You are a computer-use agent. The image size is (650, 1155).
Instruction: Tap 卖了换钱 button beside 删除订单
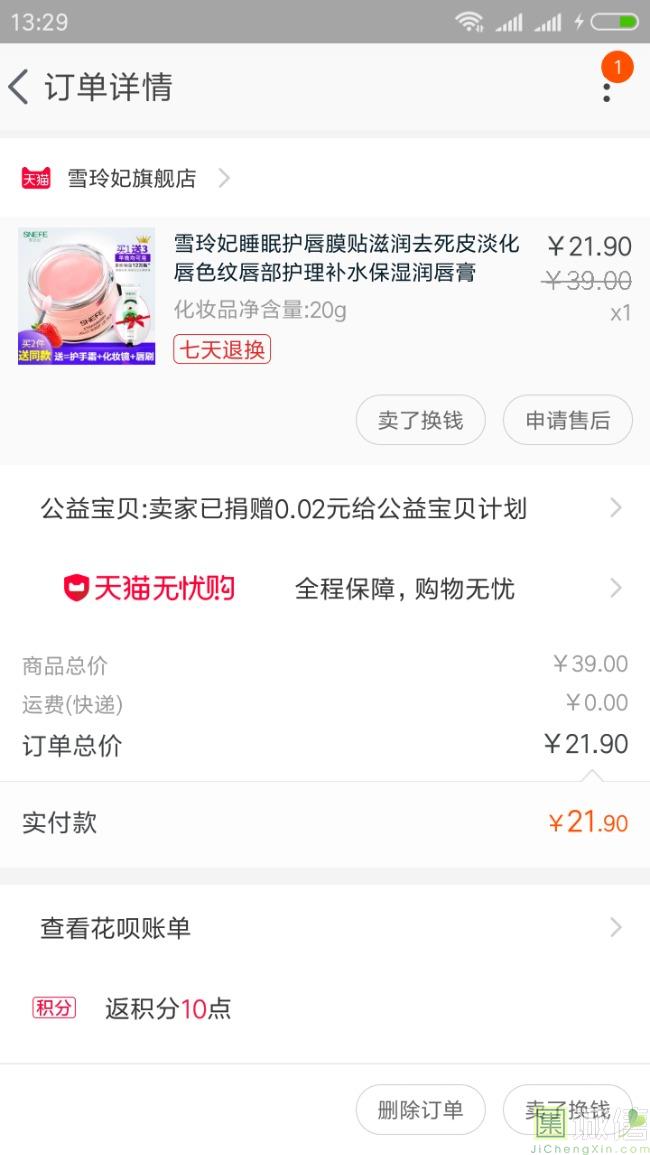[567, 1109]
